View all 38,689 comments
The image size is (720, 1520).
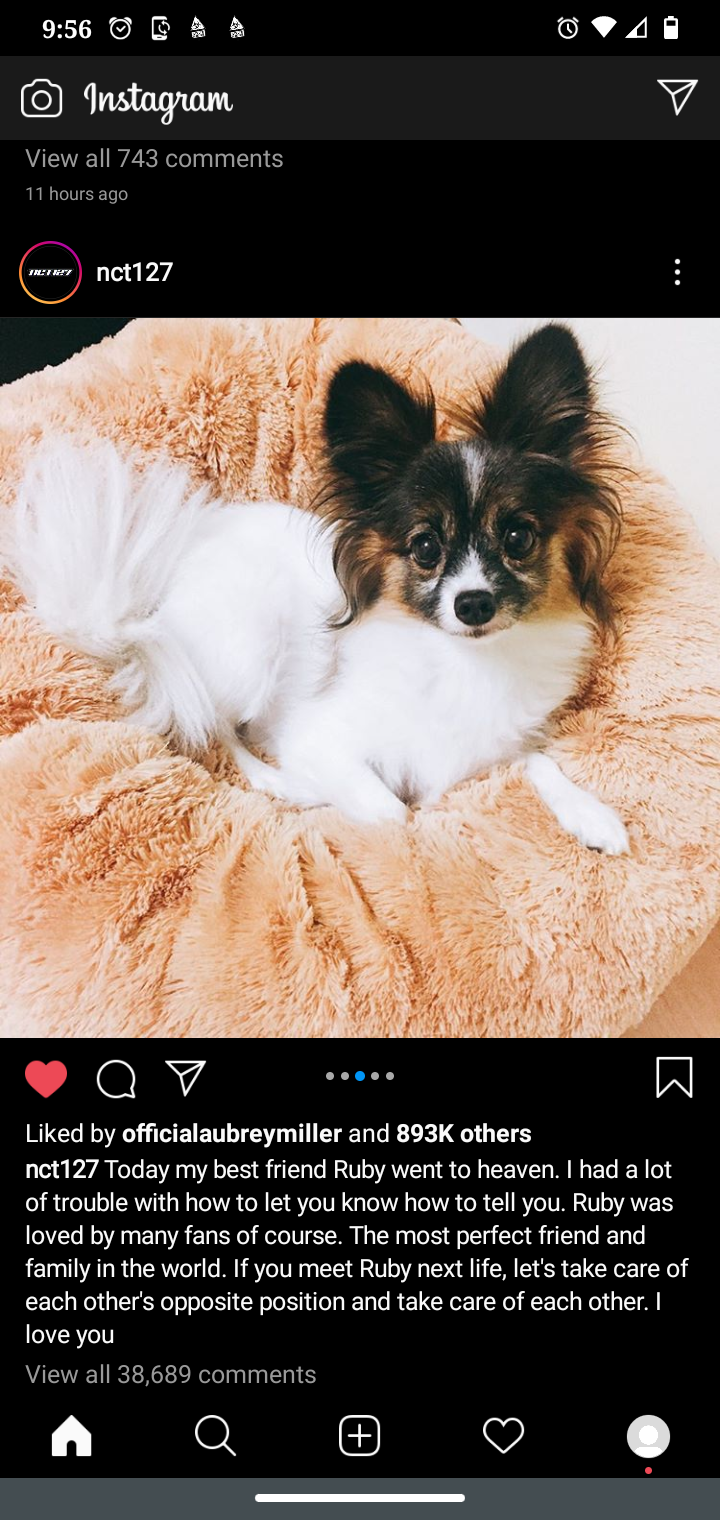click(170, 1374)
